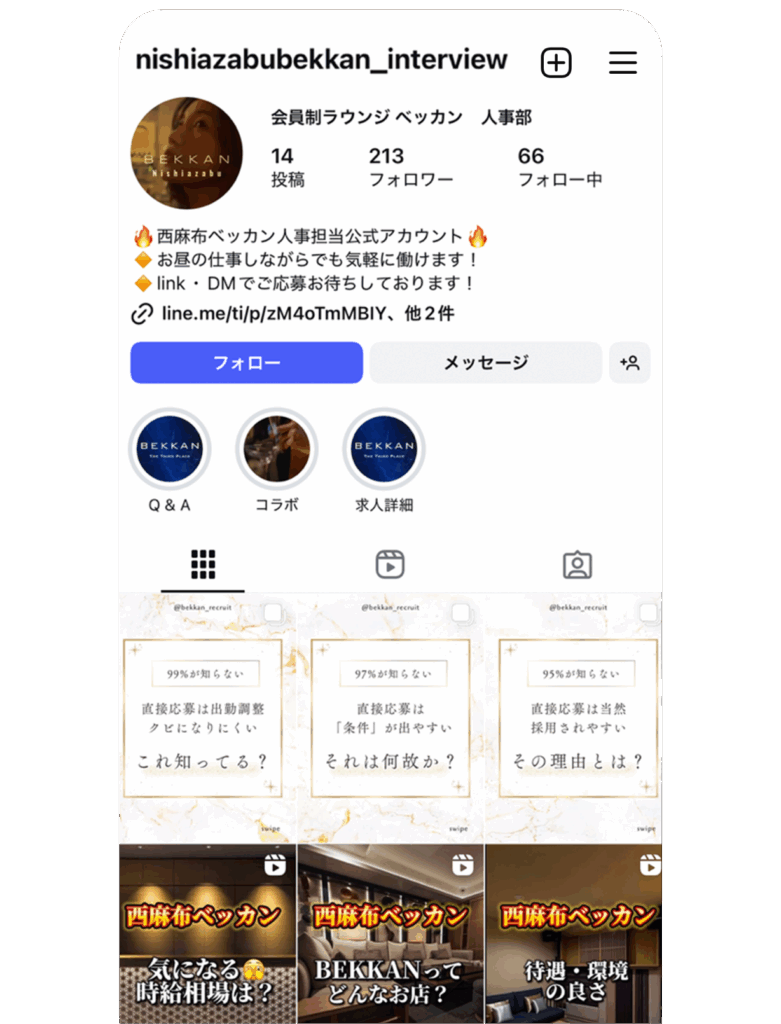Follow this account with the フォロー button
The width and height of the screenshot is (781, 1024).
[x=246, y=363]
